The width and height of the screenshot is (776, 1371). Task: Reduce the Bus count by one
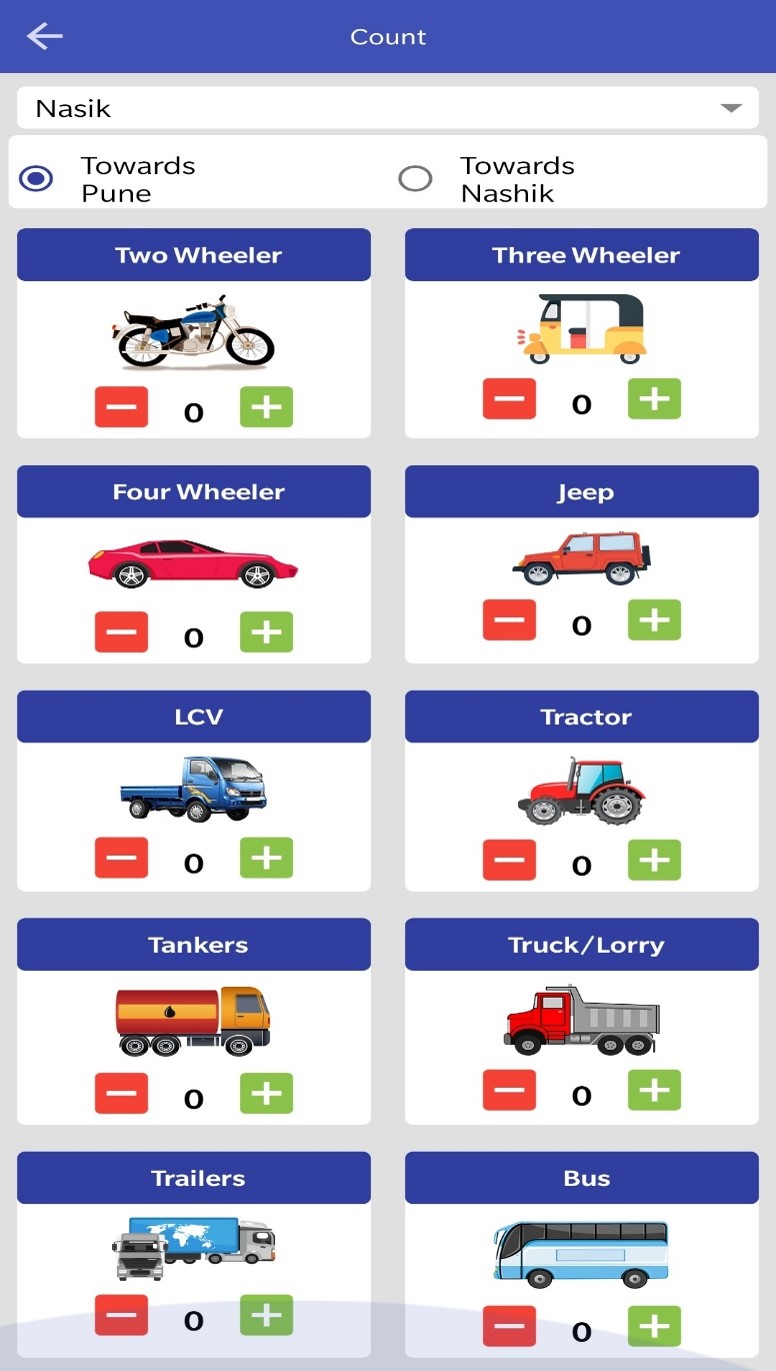(509, 1326)
